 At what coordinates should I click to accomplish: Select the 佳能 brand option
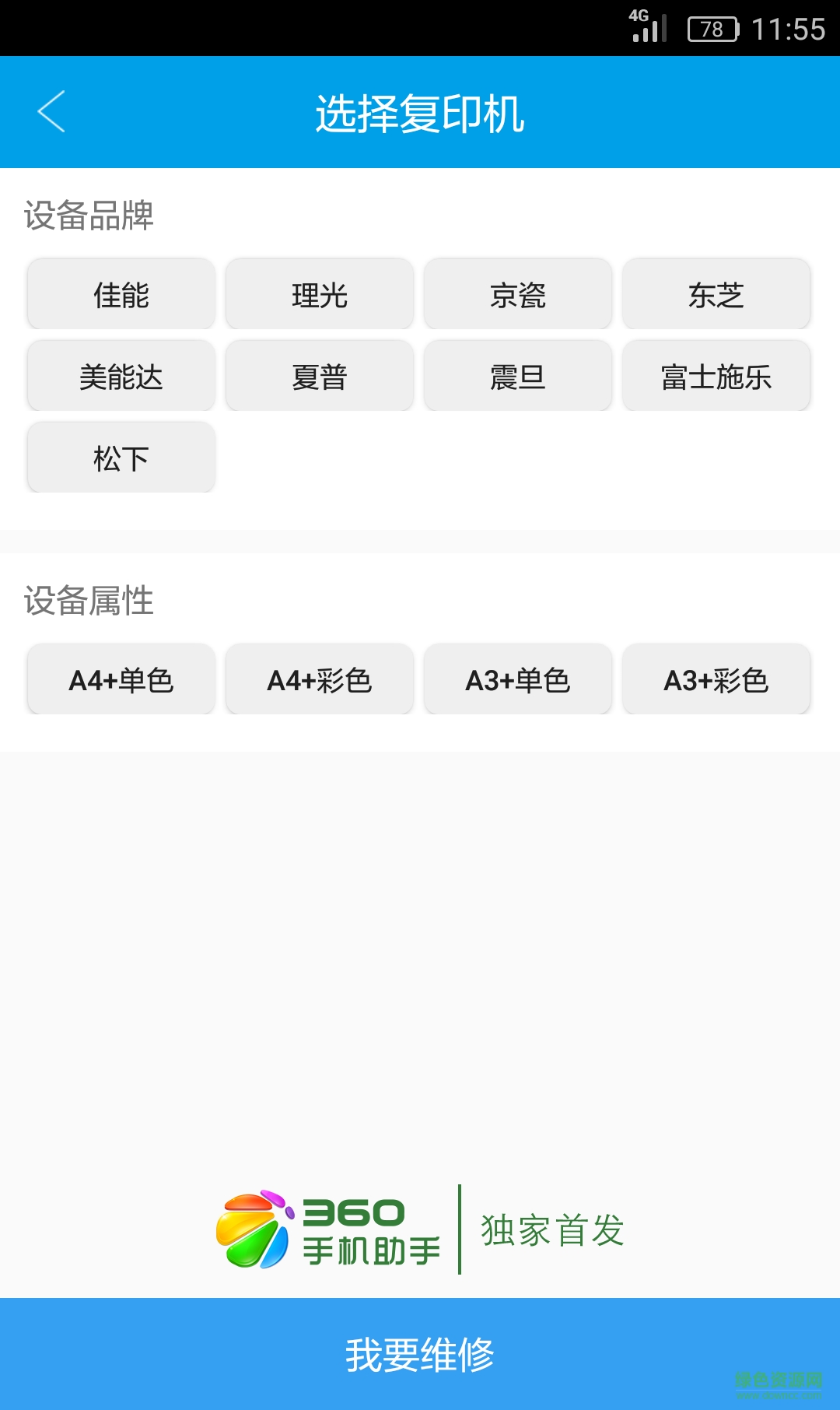tap(121, 294)
